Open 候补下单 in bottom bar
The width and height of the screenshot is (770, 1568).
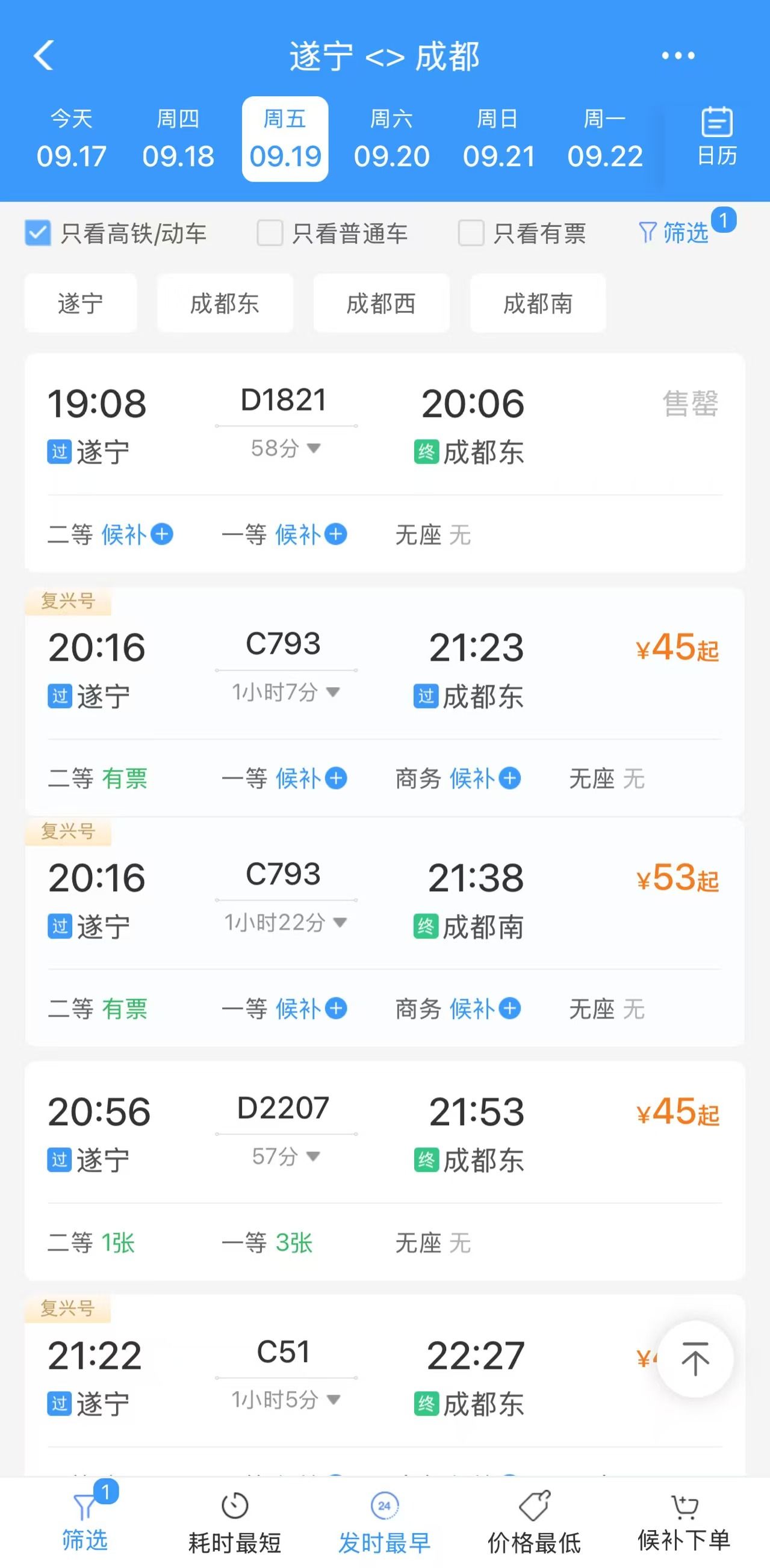(683, 1523)
